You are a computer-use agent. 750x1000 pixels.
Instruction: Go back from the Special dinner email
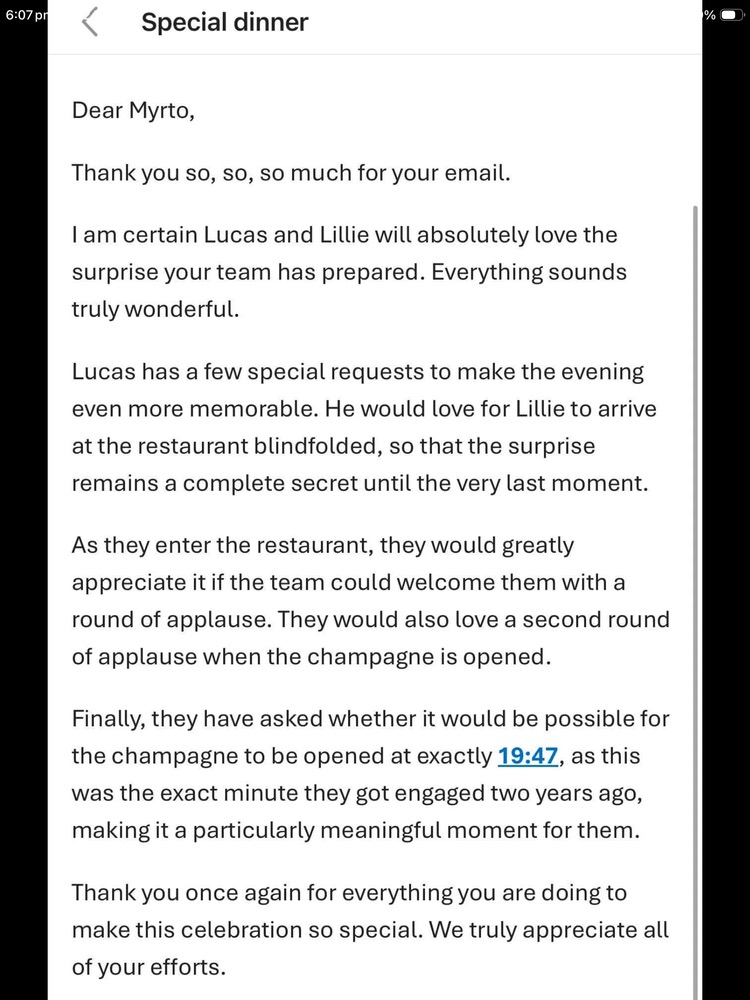[90, 22]
